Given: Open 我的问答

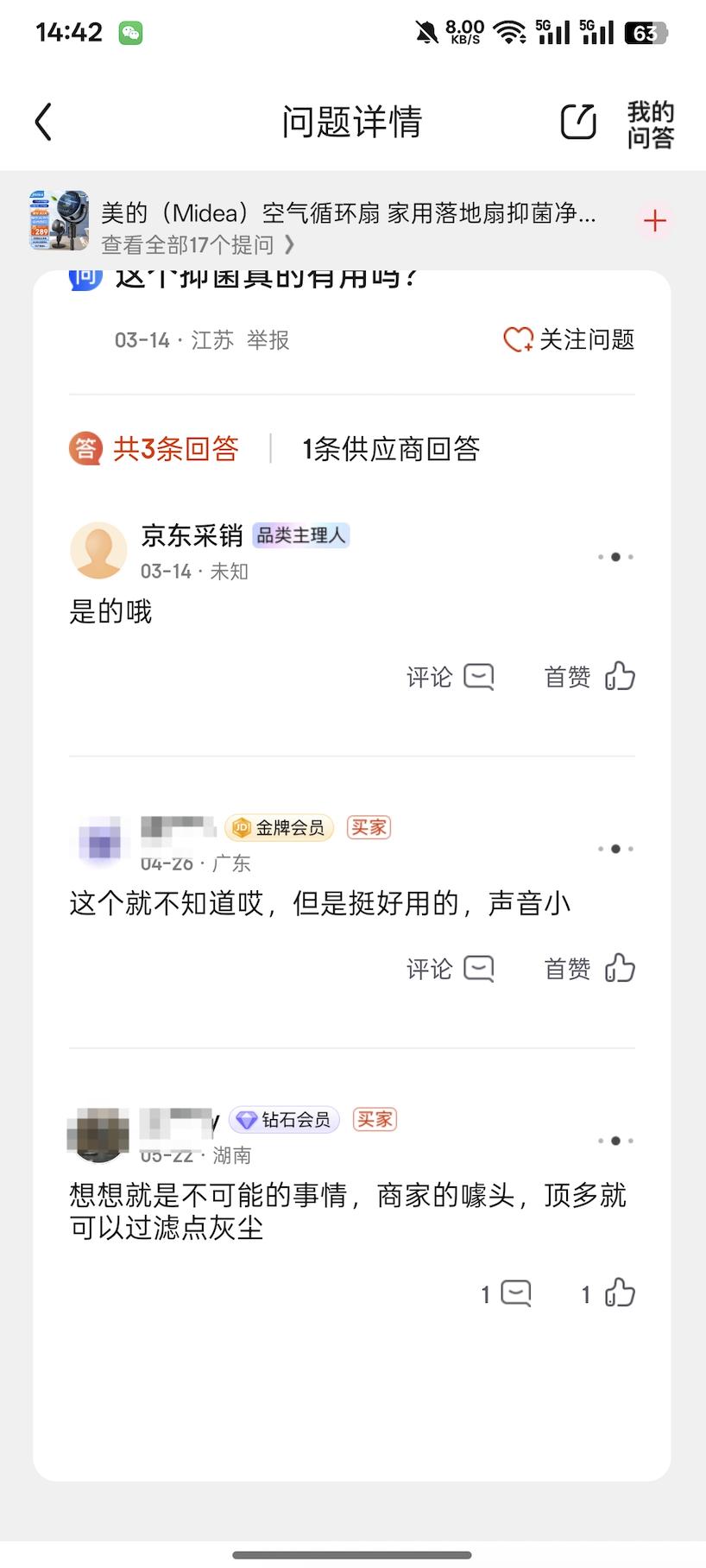Looking at the screenshot, I should (650, 124).
